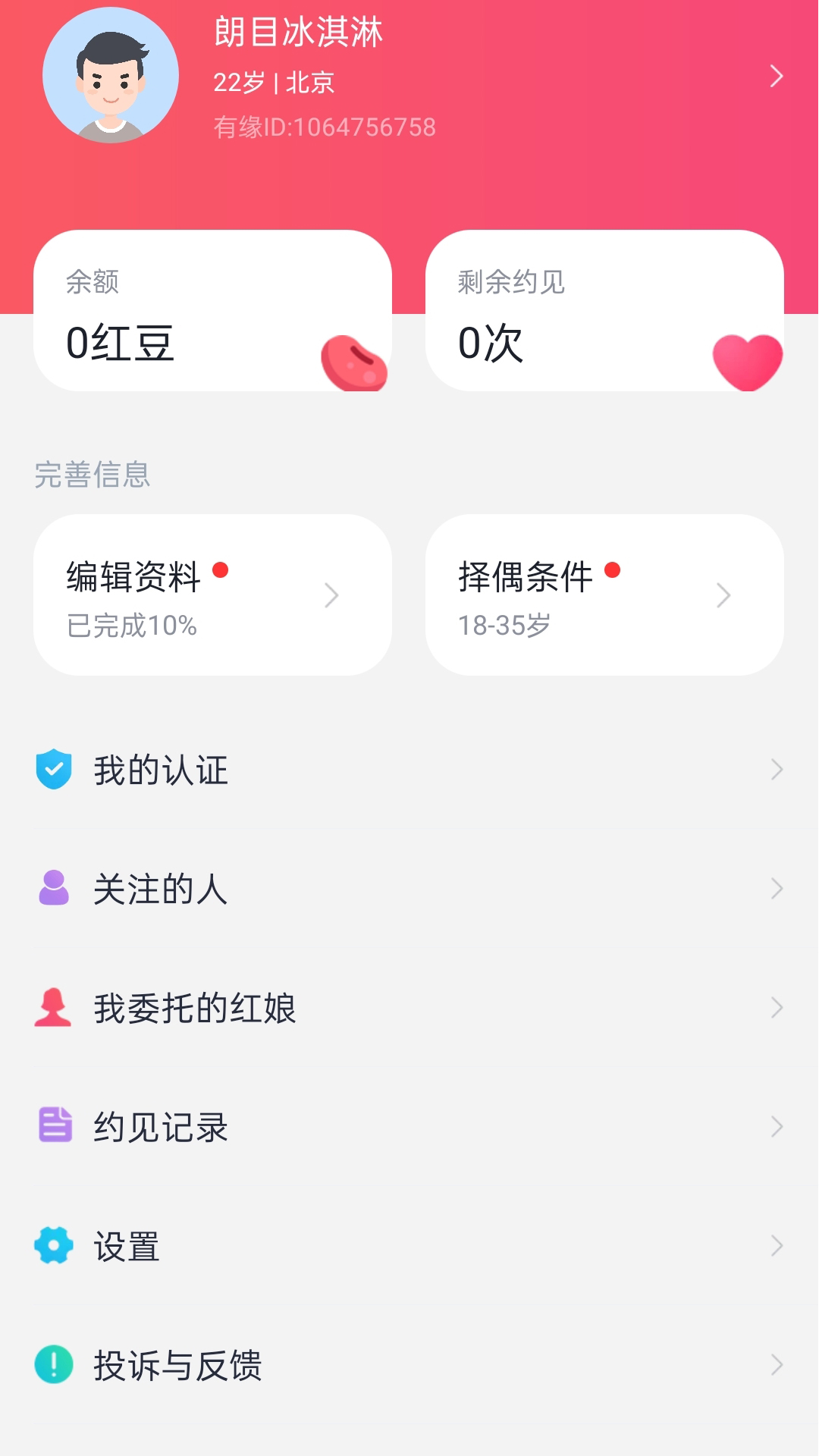Click the 已完成10% progress text
The width and height of the screenshot is (819, 1456).
131,625
